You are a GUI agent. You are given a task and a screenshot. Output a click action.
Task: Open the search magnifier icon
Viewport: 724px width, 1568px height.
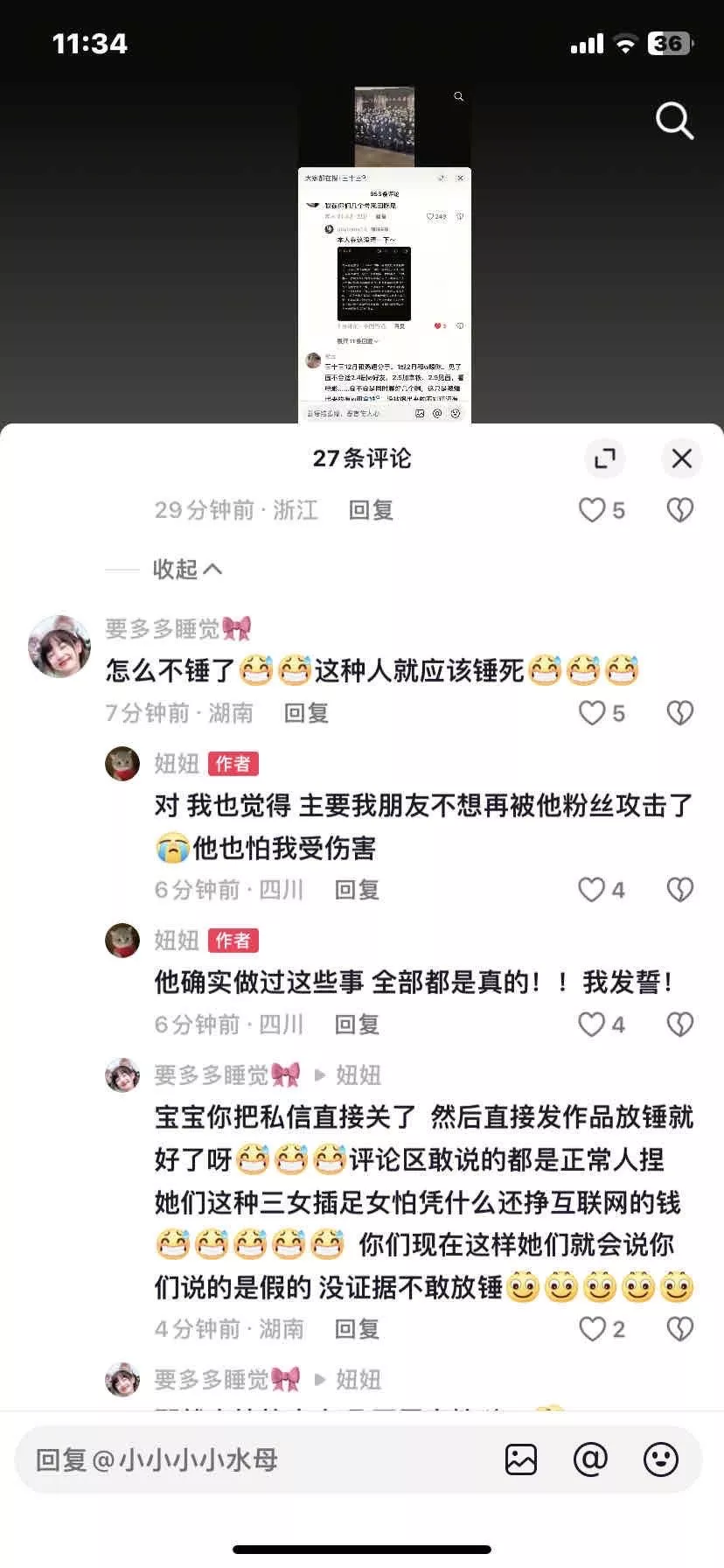point(674,121)
